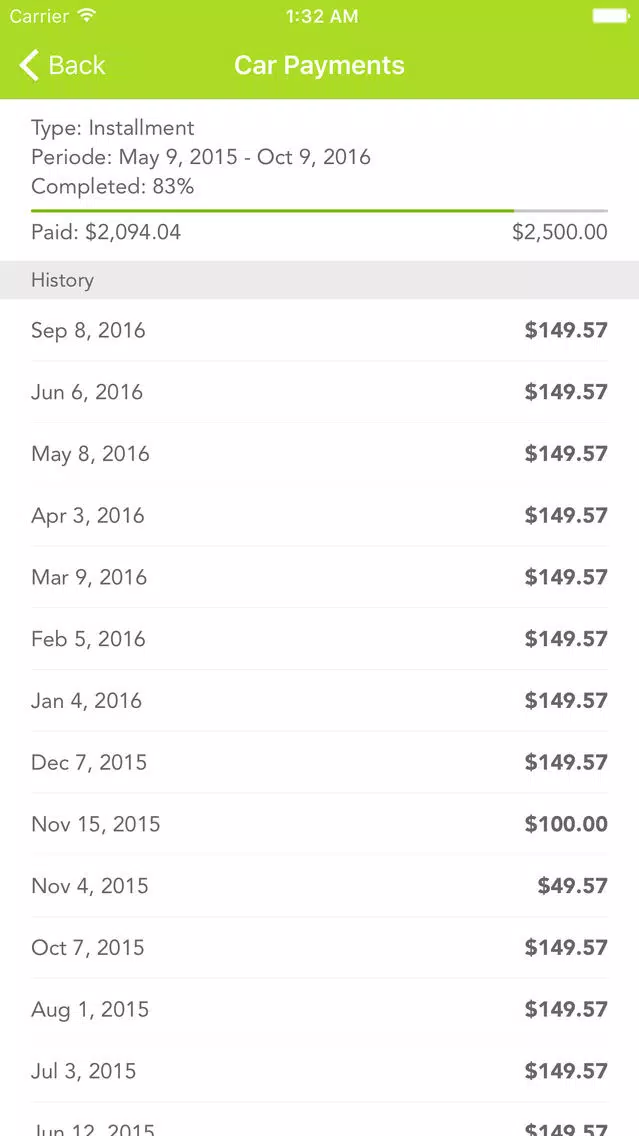639x1136 pixels.
Task: Go back to the previous screen
Action: tap(62, 65)
